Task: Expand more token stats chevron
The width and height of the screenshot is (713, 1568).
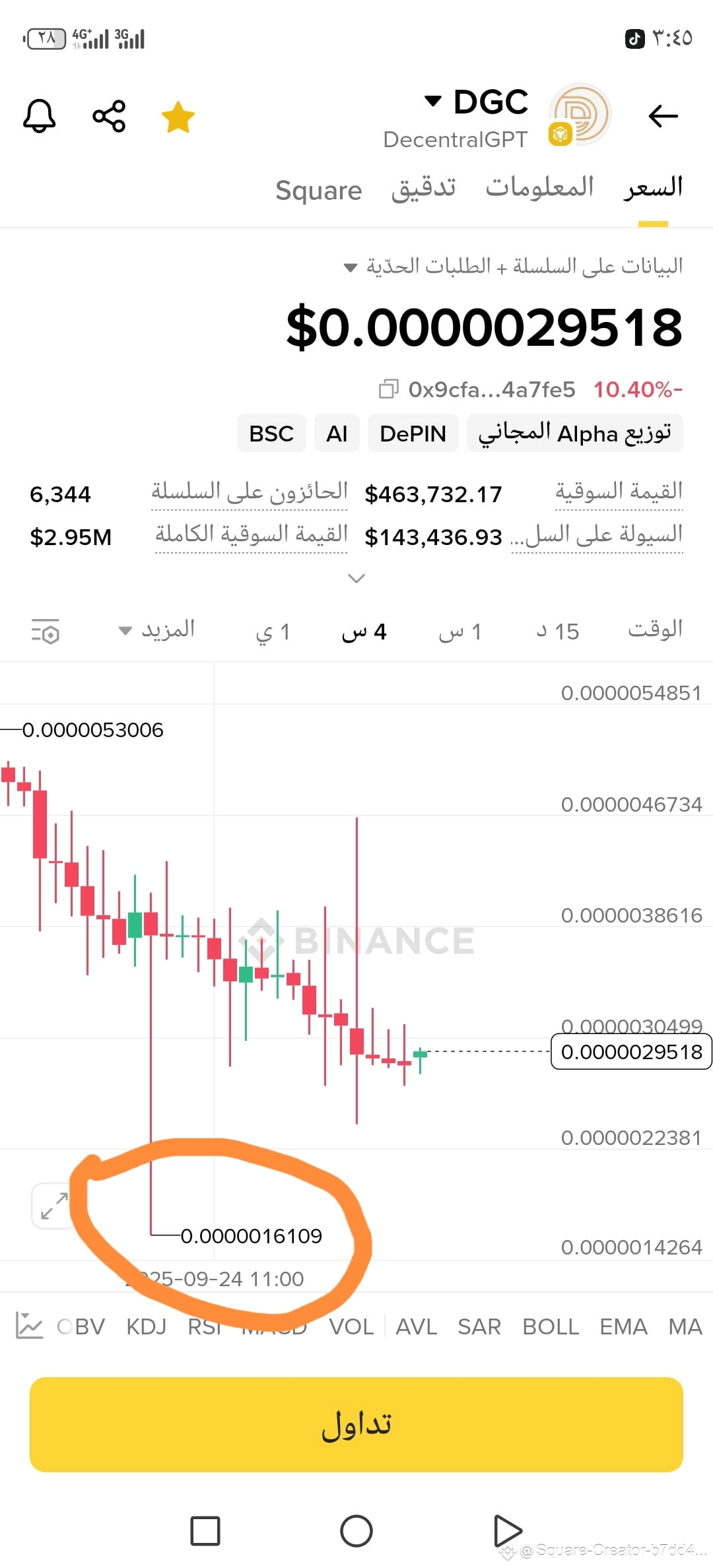Action: click(356, 578)
